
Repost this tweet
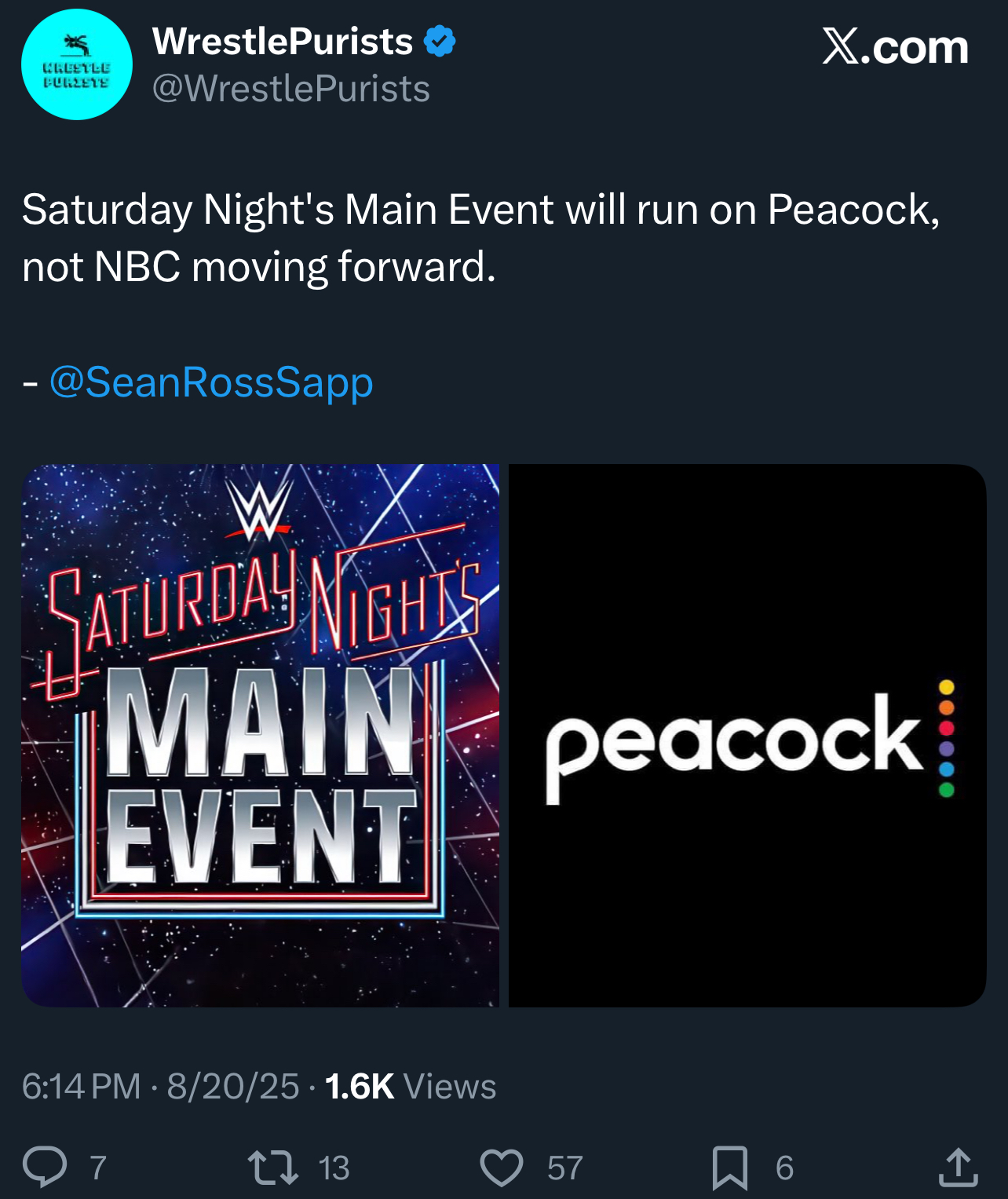tap(272, 1167)
